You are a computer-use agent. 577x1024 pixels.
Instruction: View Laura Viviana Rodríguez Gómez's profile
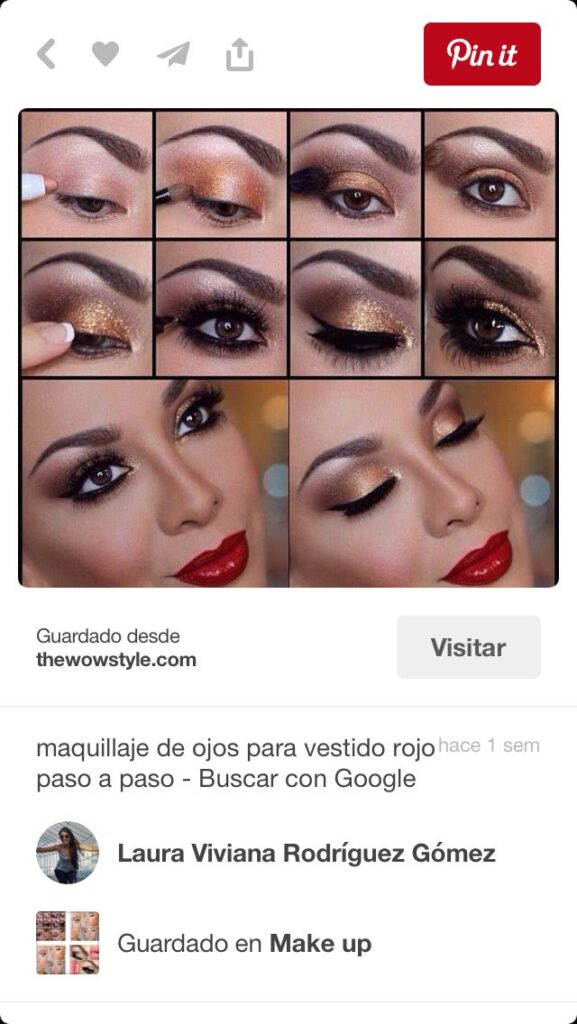[306, 853]
